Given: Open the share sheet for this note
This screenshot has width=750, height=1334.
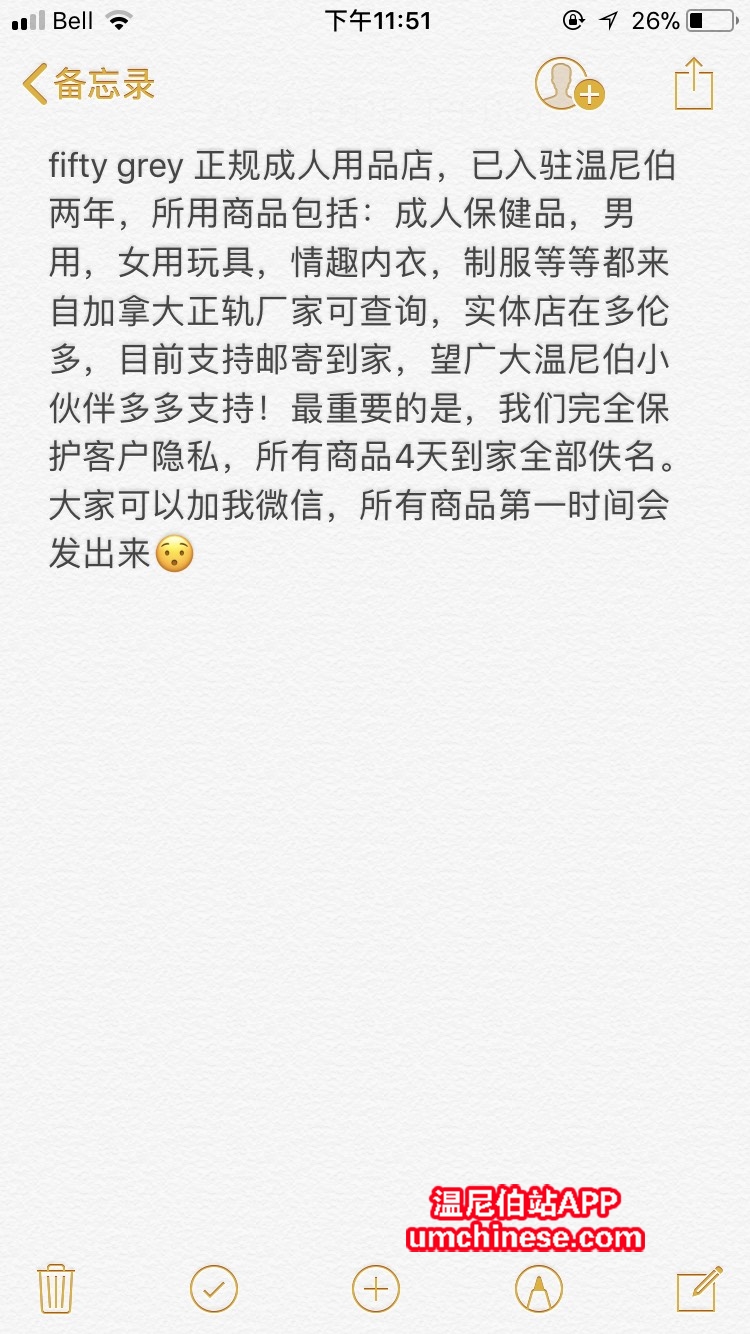Looking at the screenshot, I should coord(693,84).
